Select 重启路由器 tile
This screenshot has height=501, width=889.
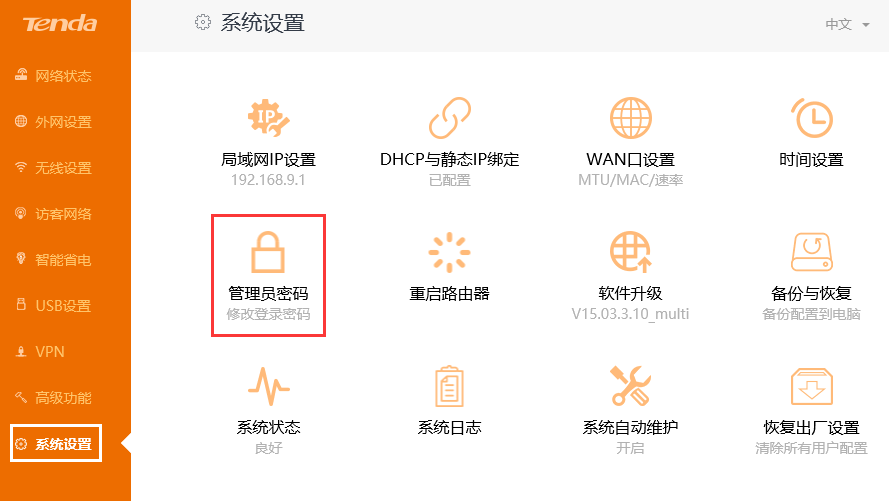click(x=449, y=256)
